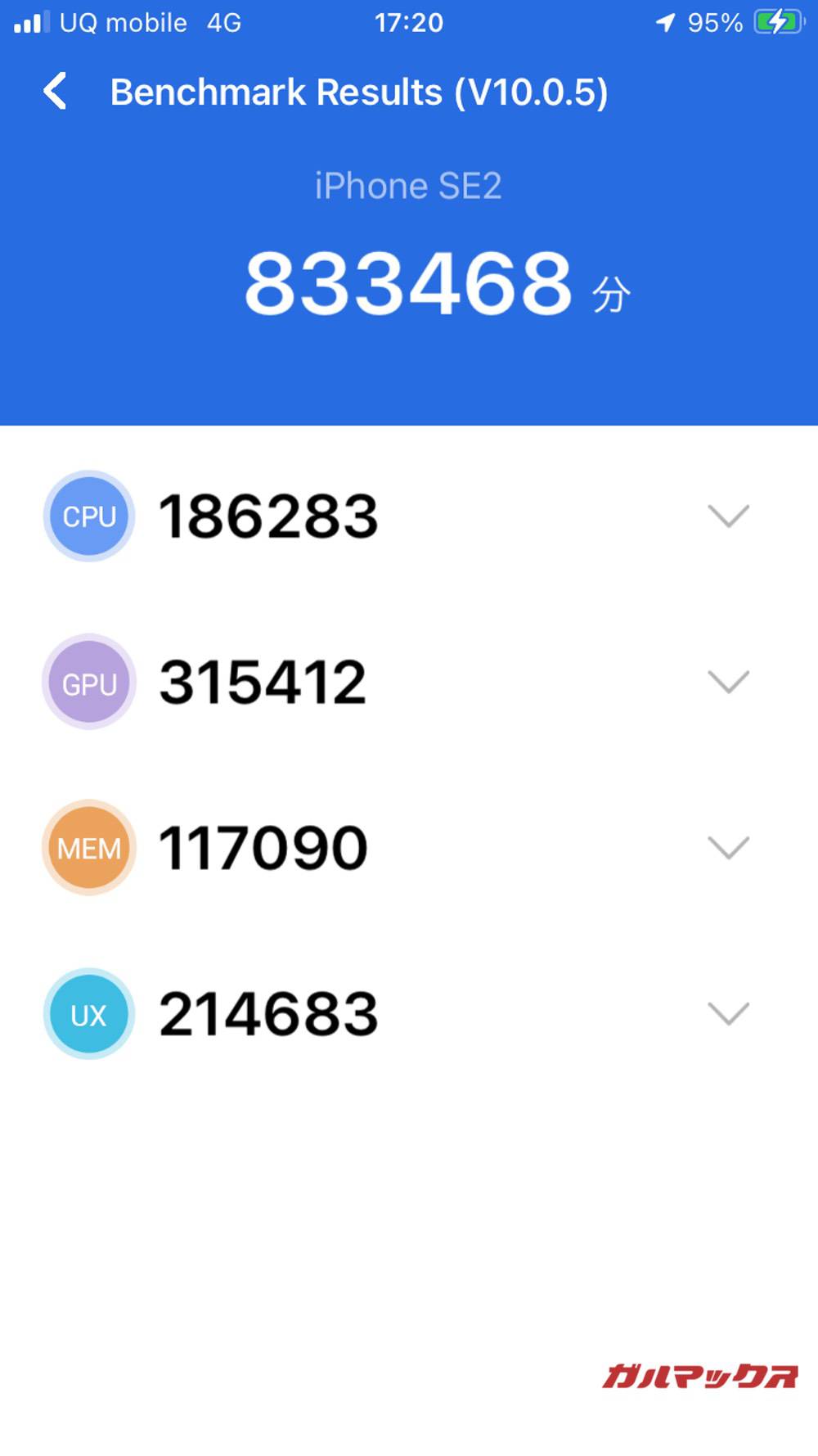Click the orange MEM icon
The image size is (818, 1456).
tap(88, 848)
